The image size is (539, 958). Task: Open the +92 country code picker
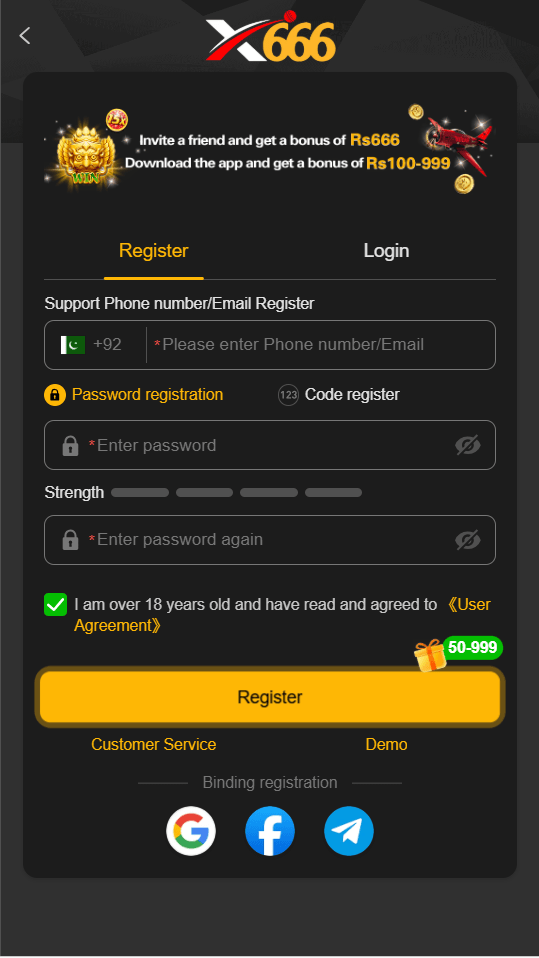coord(92,345)
